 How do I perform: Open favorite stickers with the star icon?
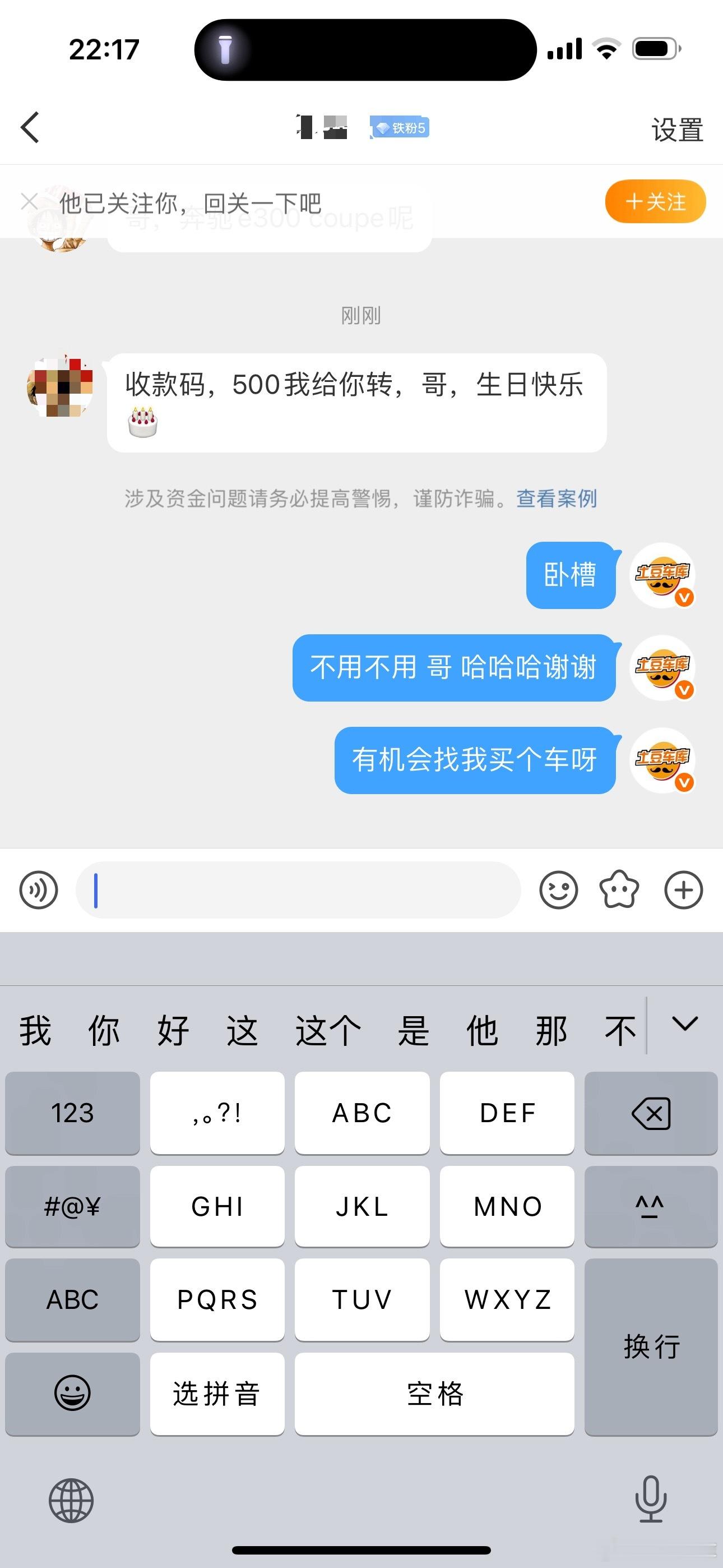(619, 889)
